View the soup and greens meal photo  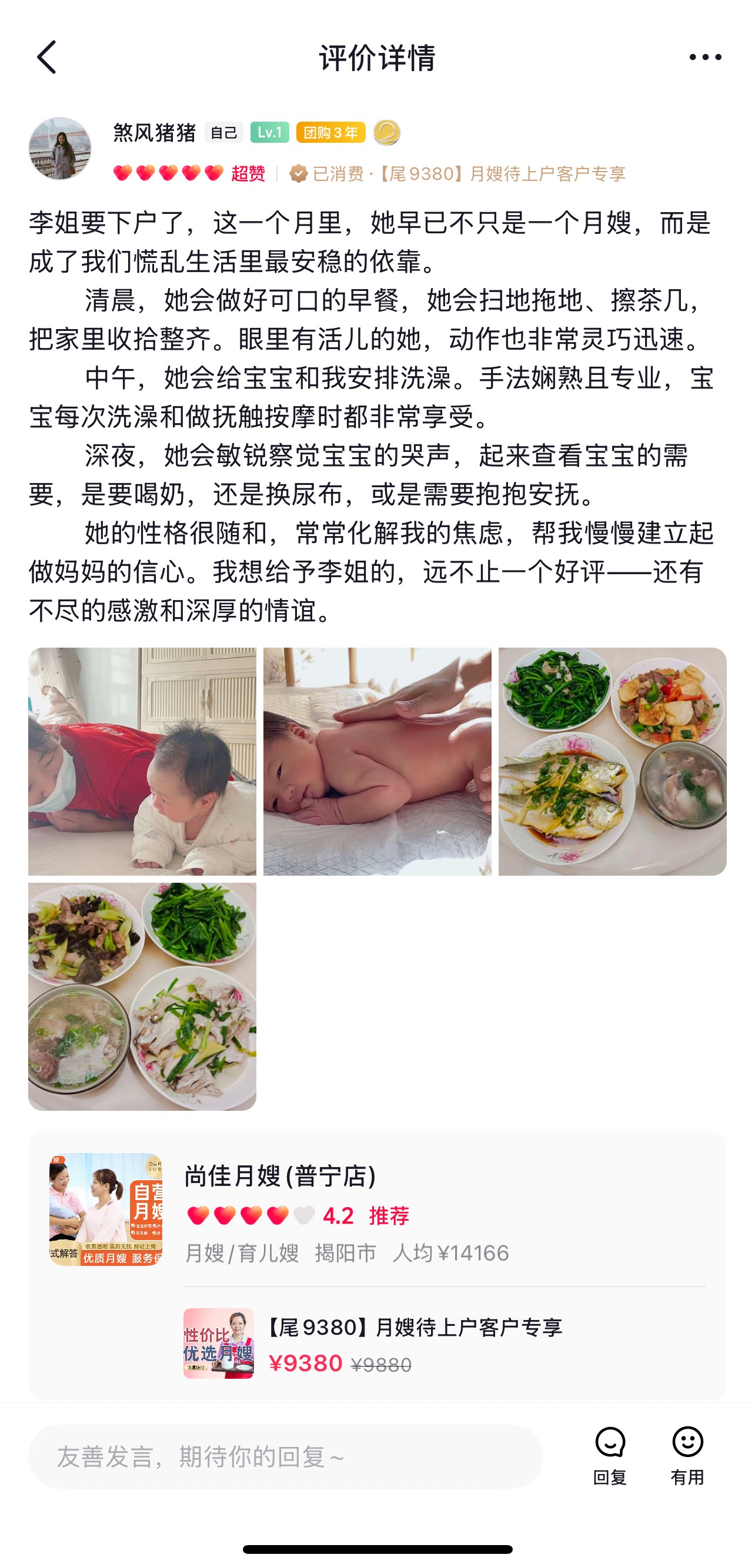142,996
